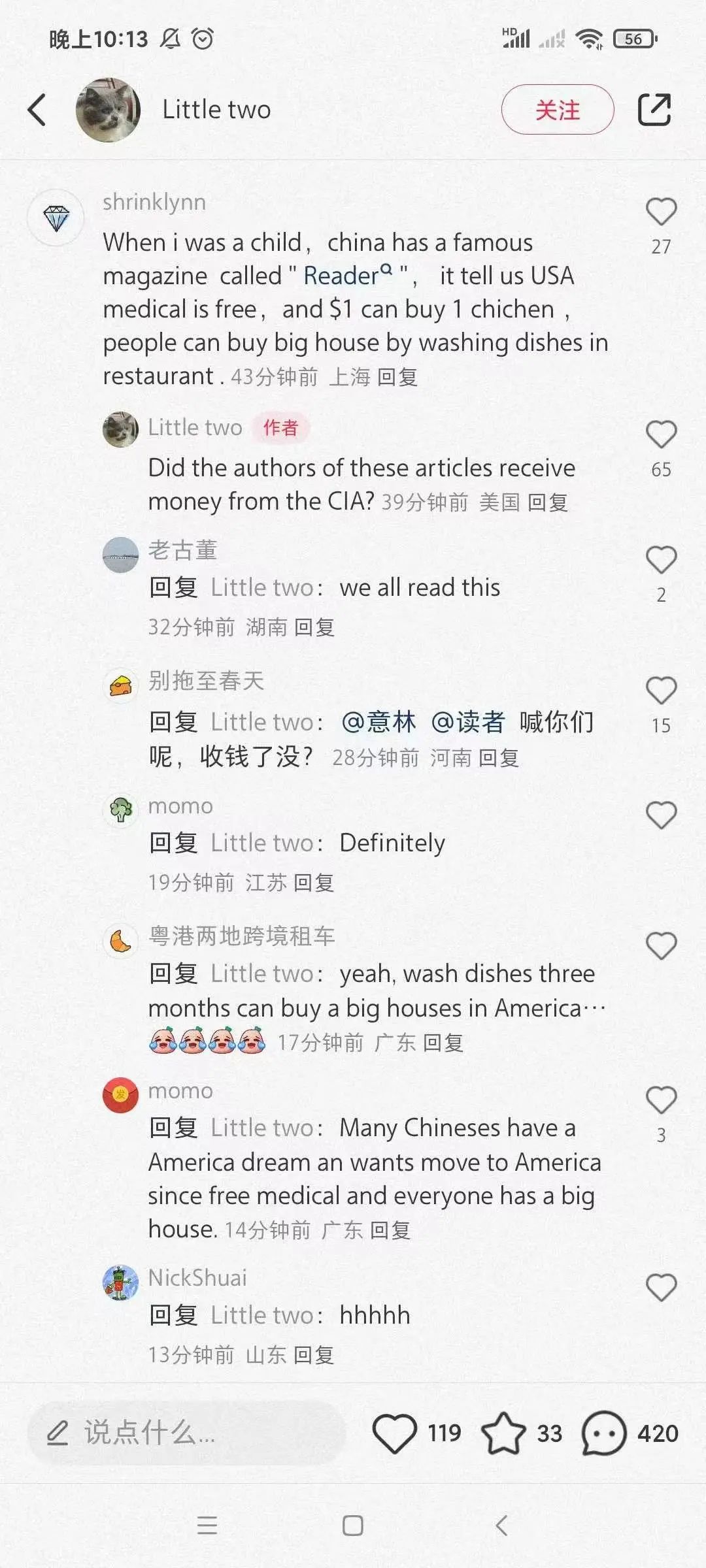This screenshot has width=706, height=1568.
Task: Like Little two's CIA reply
Action: coord(661,434)
